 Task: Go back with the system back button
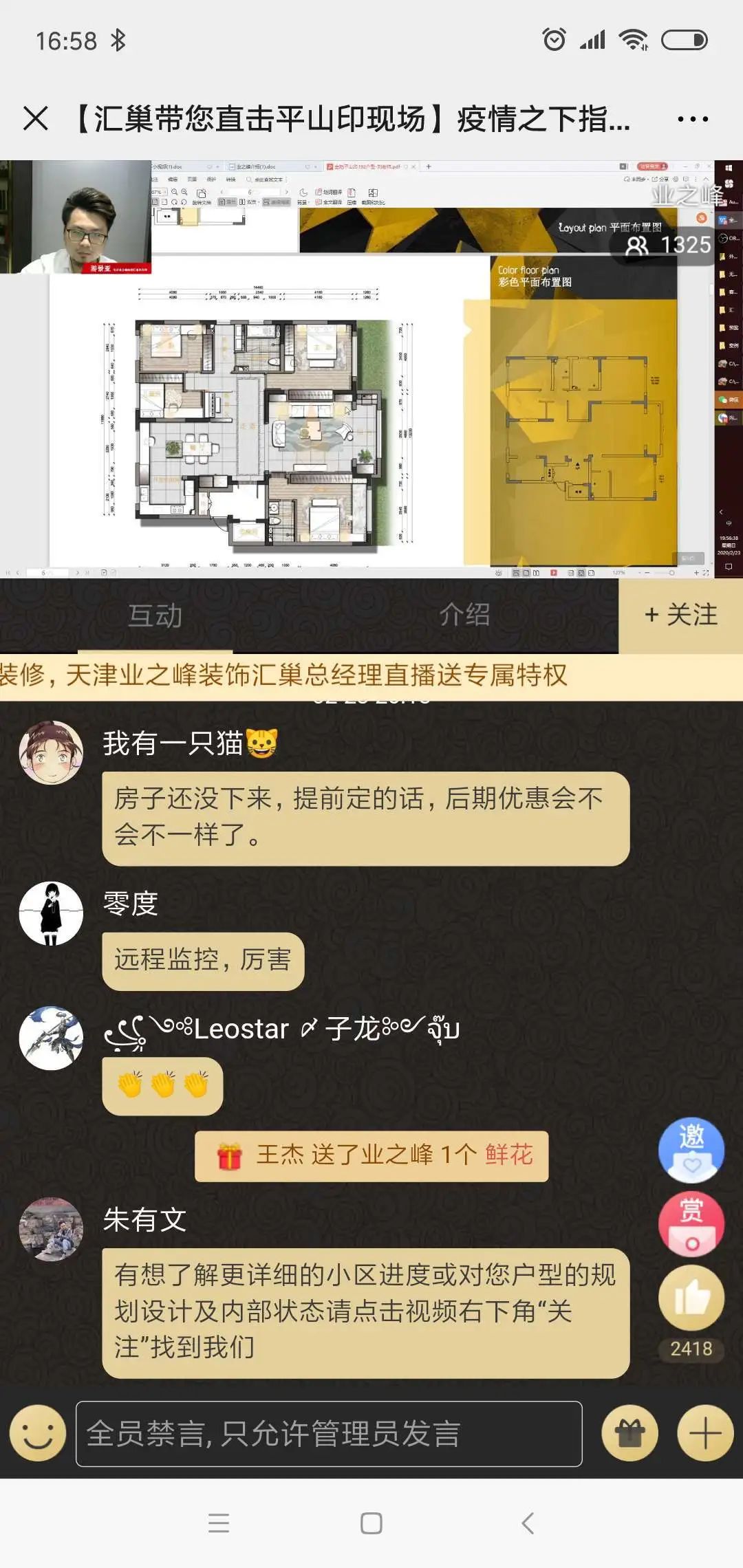(528, 1523)
